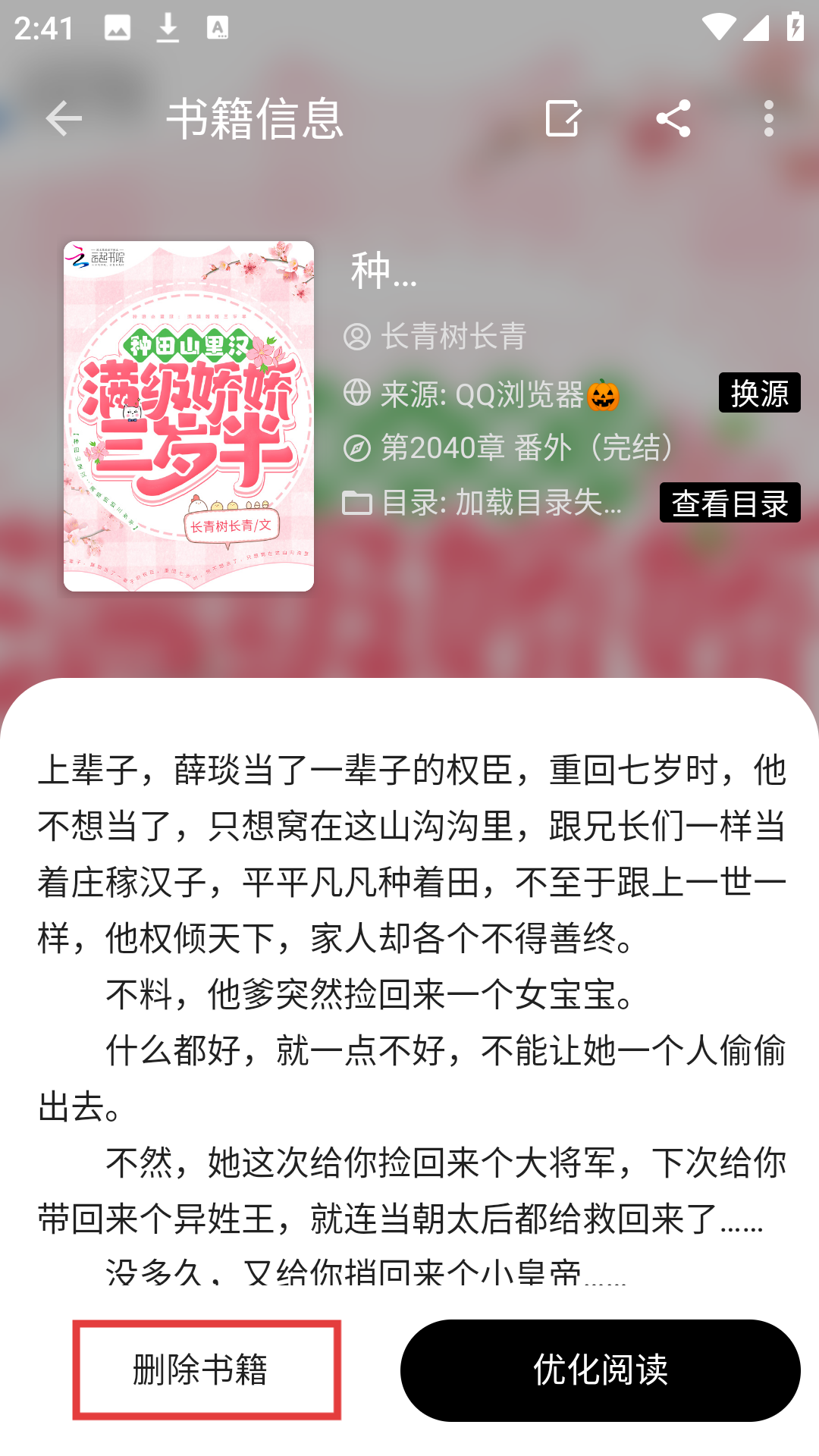Share this book
The image size is (819, 1456).
673,118
